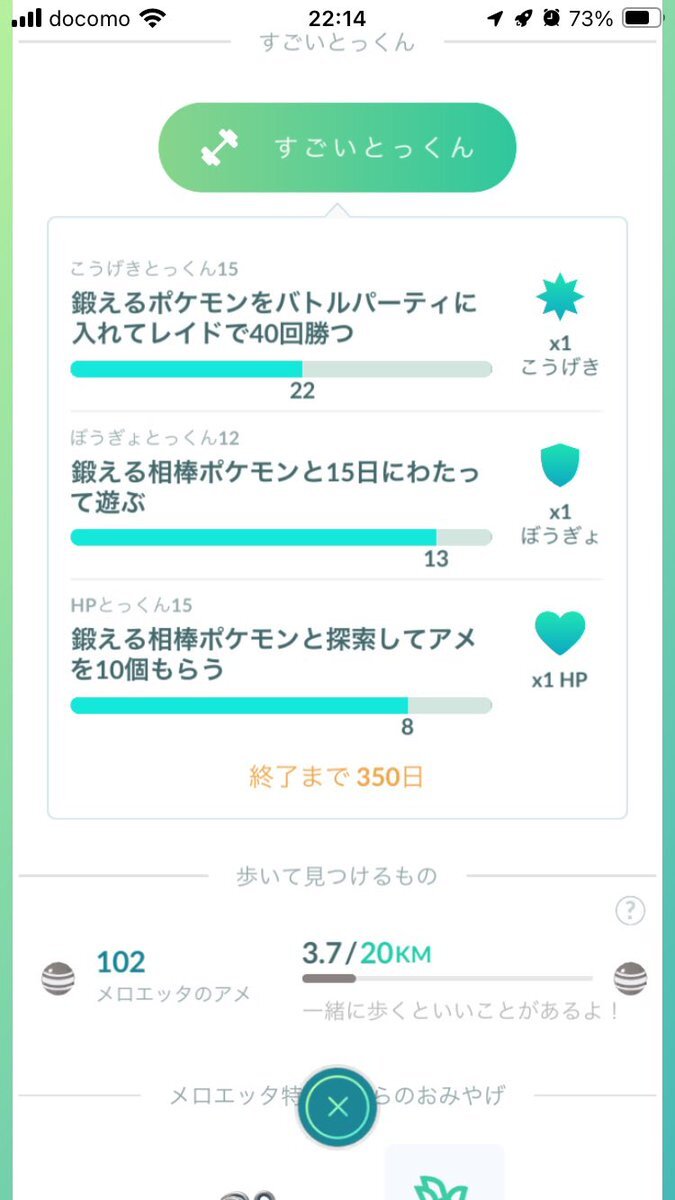This screenshot has height=1200, width=675.
Task: Close the buddy screen with X button
Action: (x=338, y=1107)
